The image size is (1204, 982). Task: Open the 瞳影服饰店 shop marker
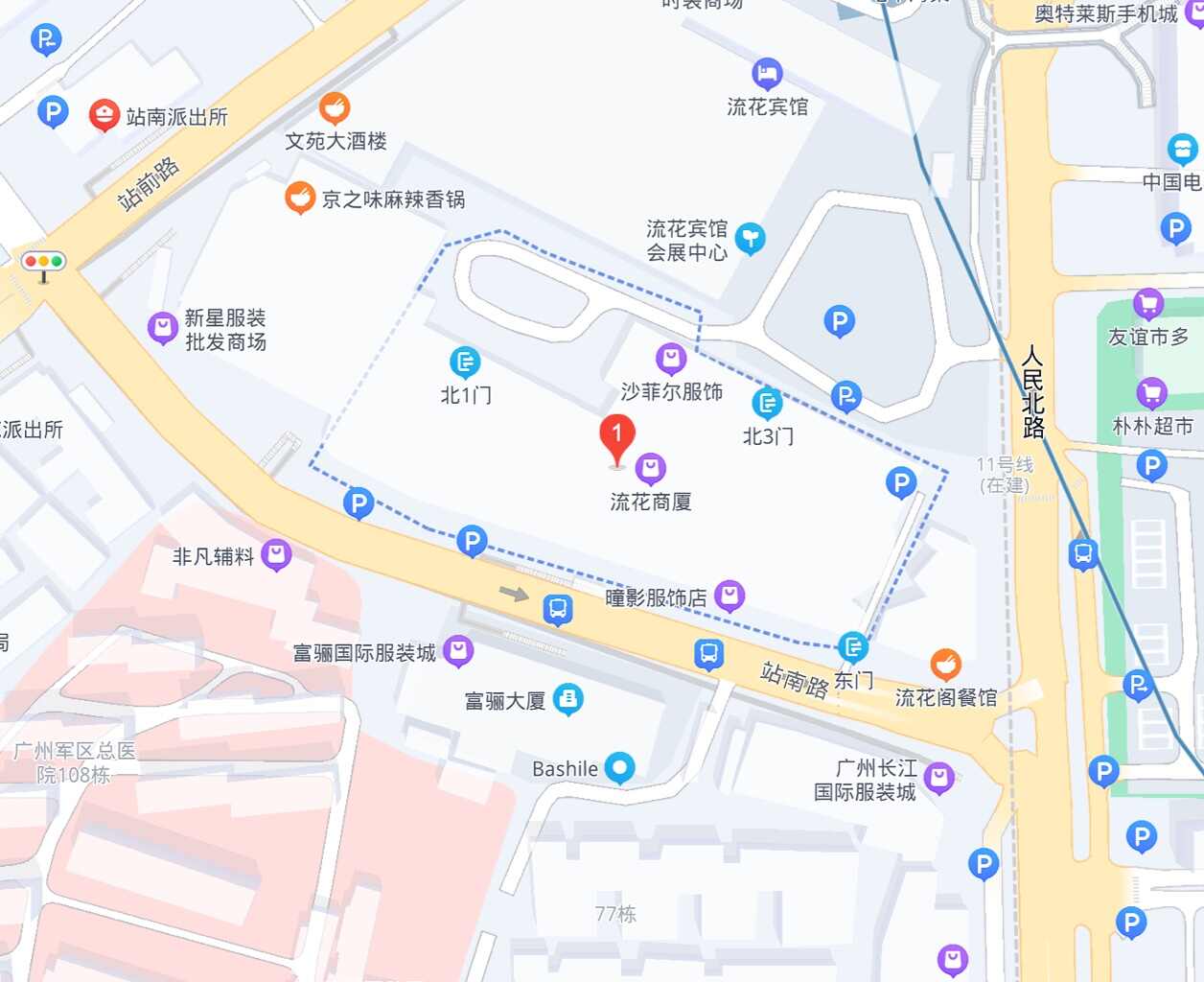tap(729, 596)
